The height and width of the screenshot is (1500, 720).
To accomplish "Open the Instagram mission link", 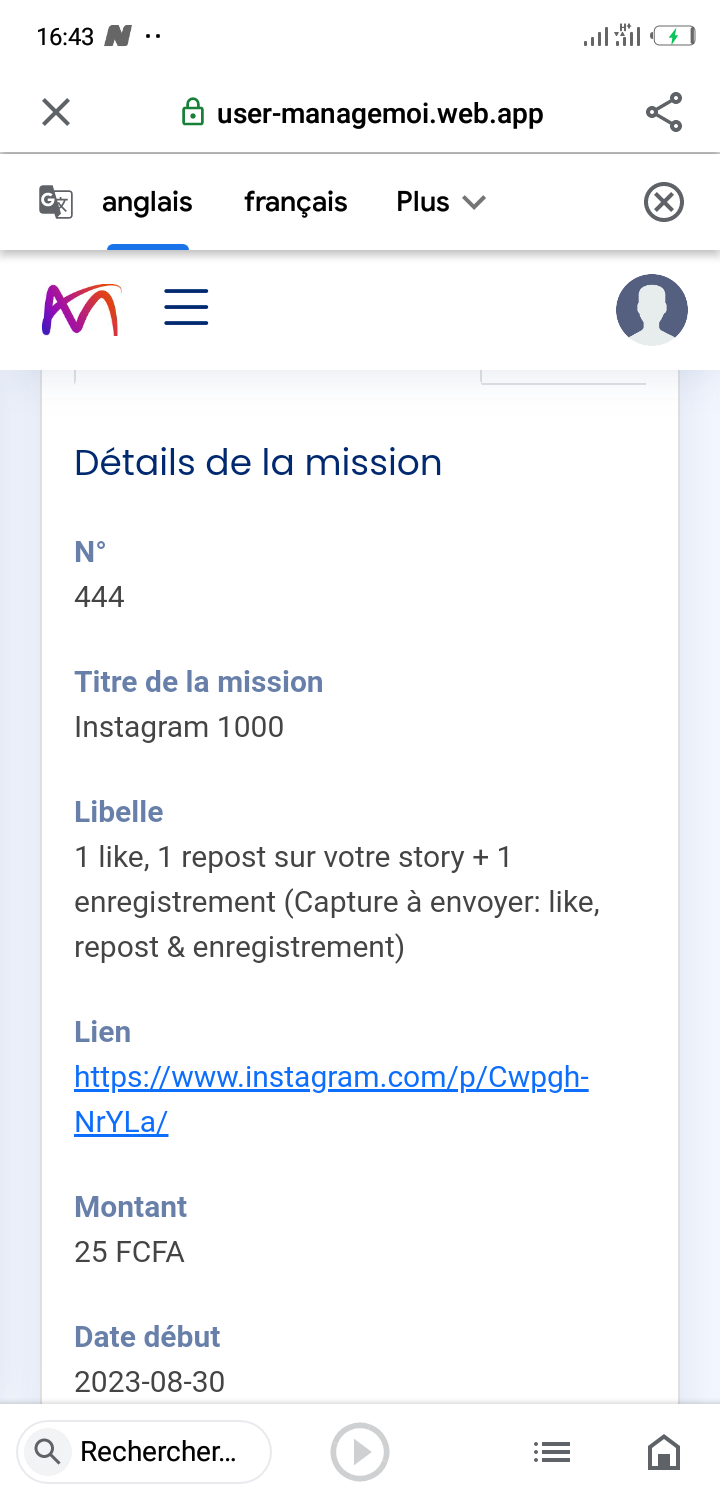I will (331, 1100).
